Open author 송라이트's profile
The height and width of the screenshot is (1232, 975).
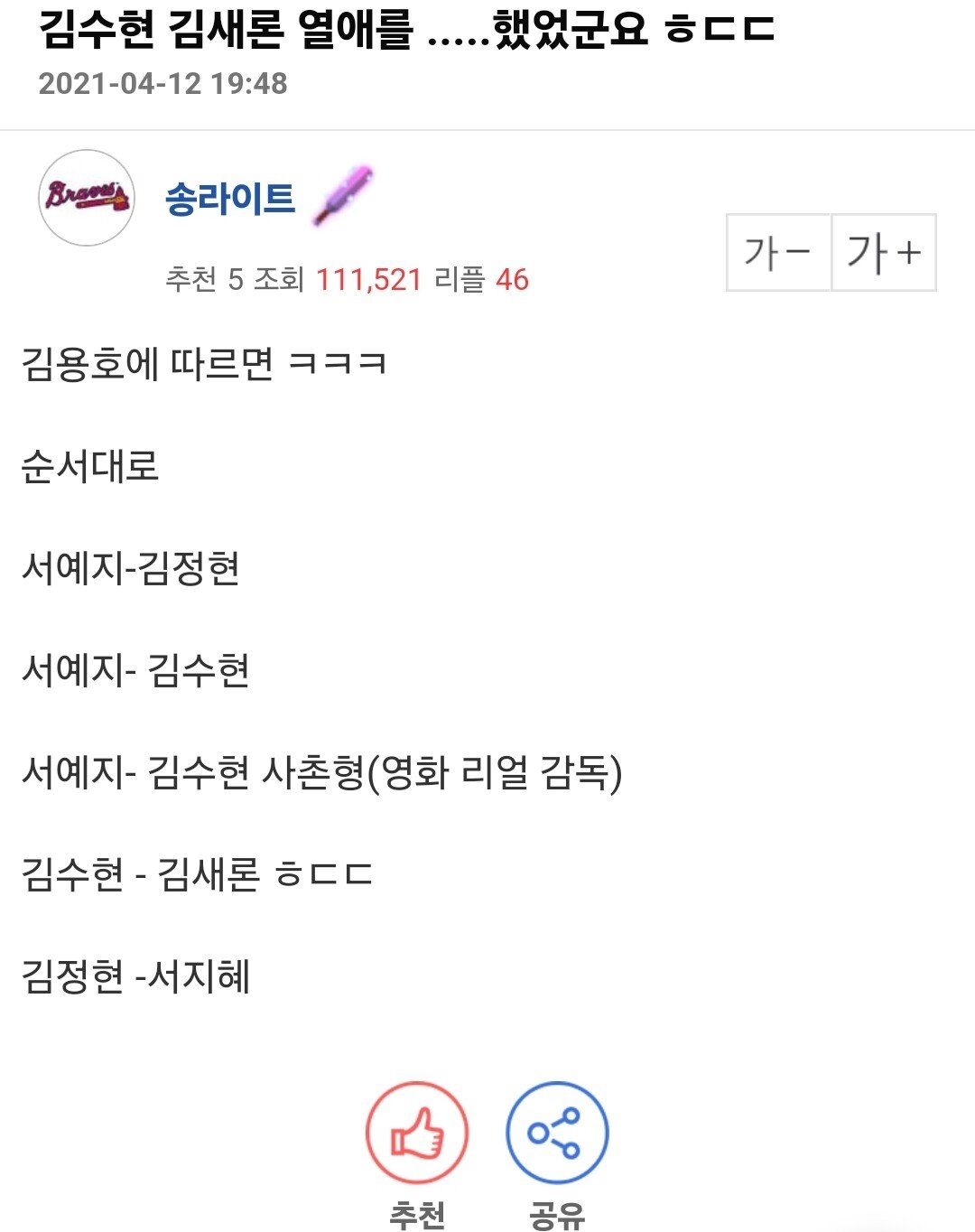click(230, 199)
